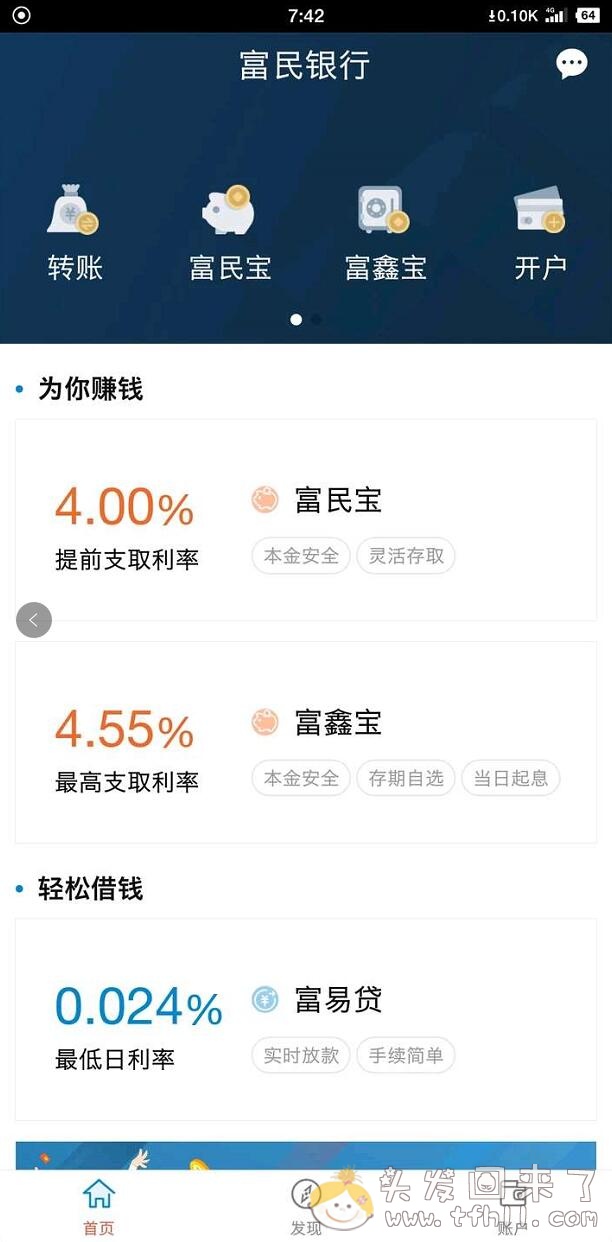
Task: Open the 富民宝 4.00% product card
Action: point(306,520)
